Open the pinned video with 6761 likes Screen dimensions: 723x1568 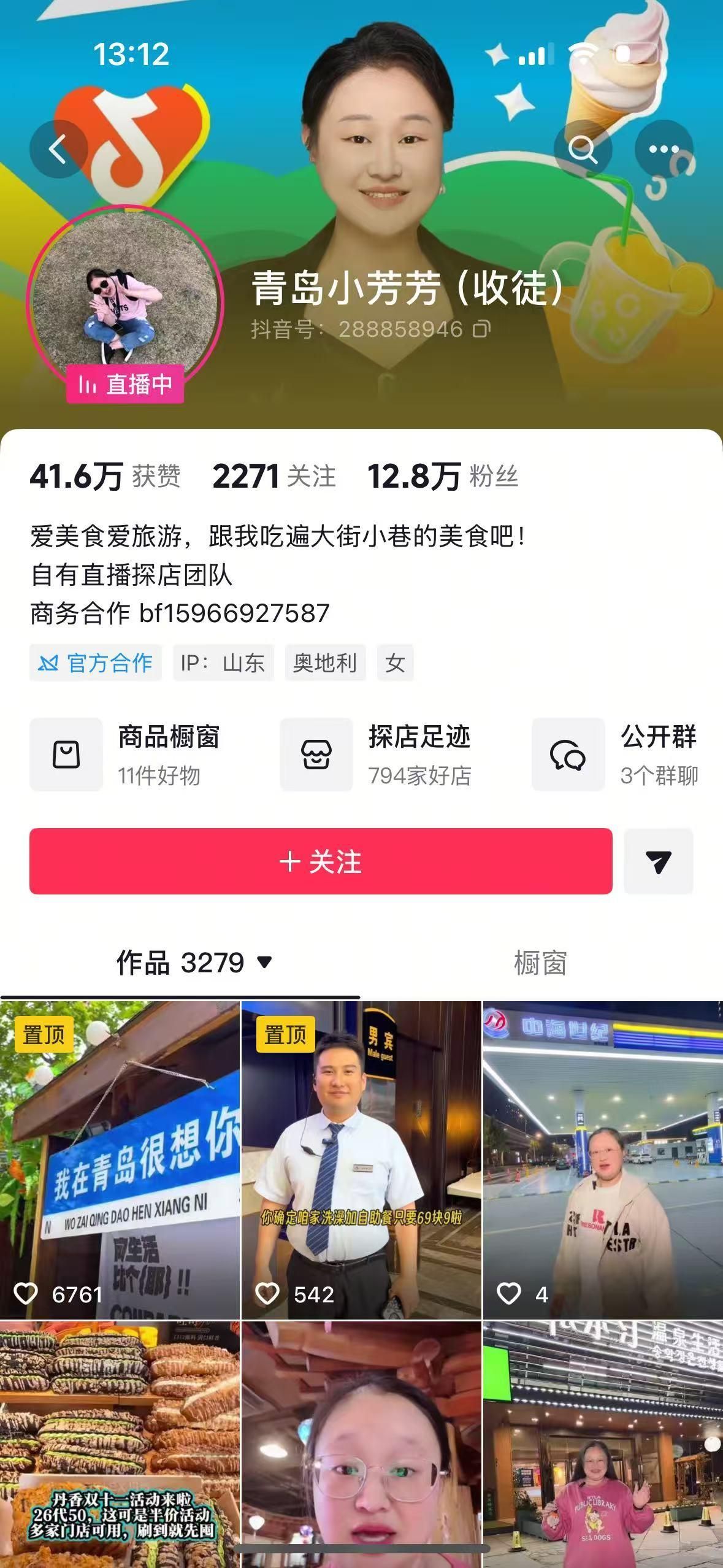[x=120, y=1159]
